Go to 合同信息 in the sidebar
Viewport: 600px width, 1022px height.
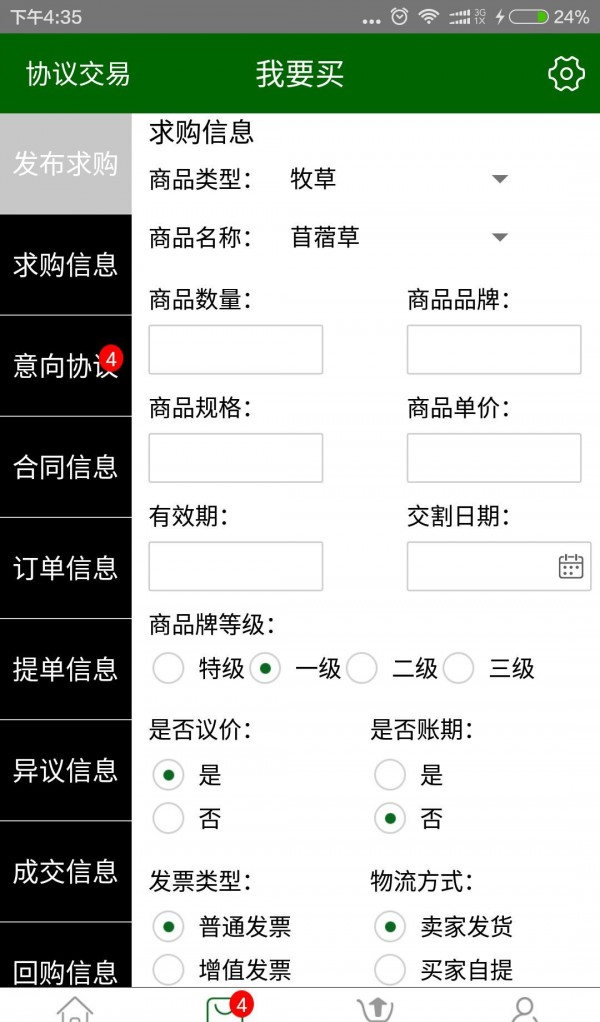(65, 467)
